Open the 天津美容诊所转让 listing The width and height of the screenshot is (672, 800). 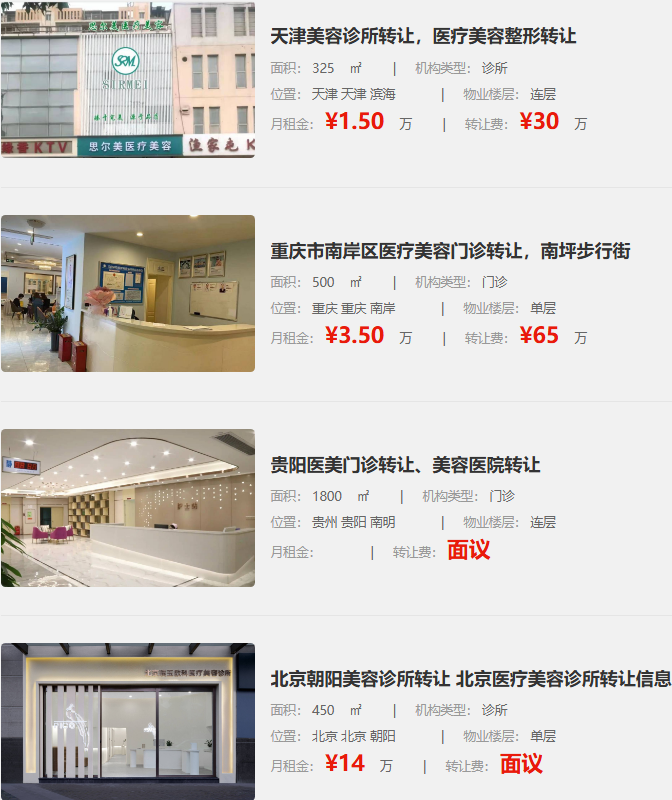click(423, 36)
